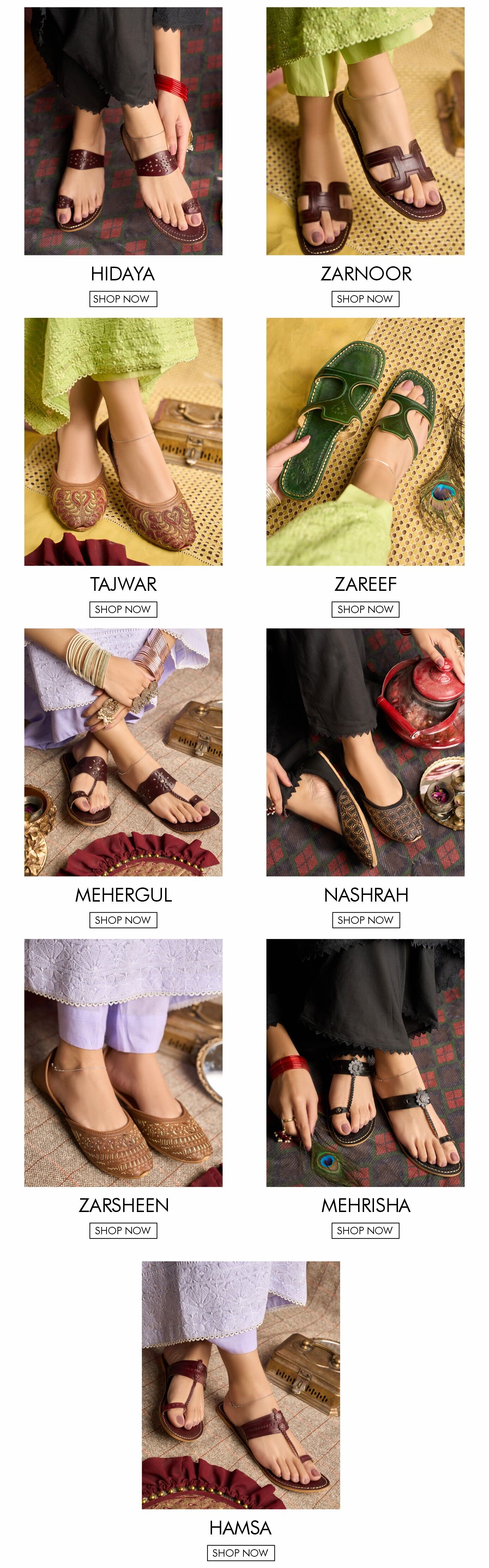Open the Zarnoor product photo

[x=365, y=131]
